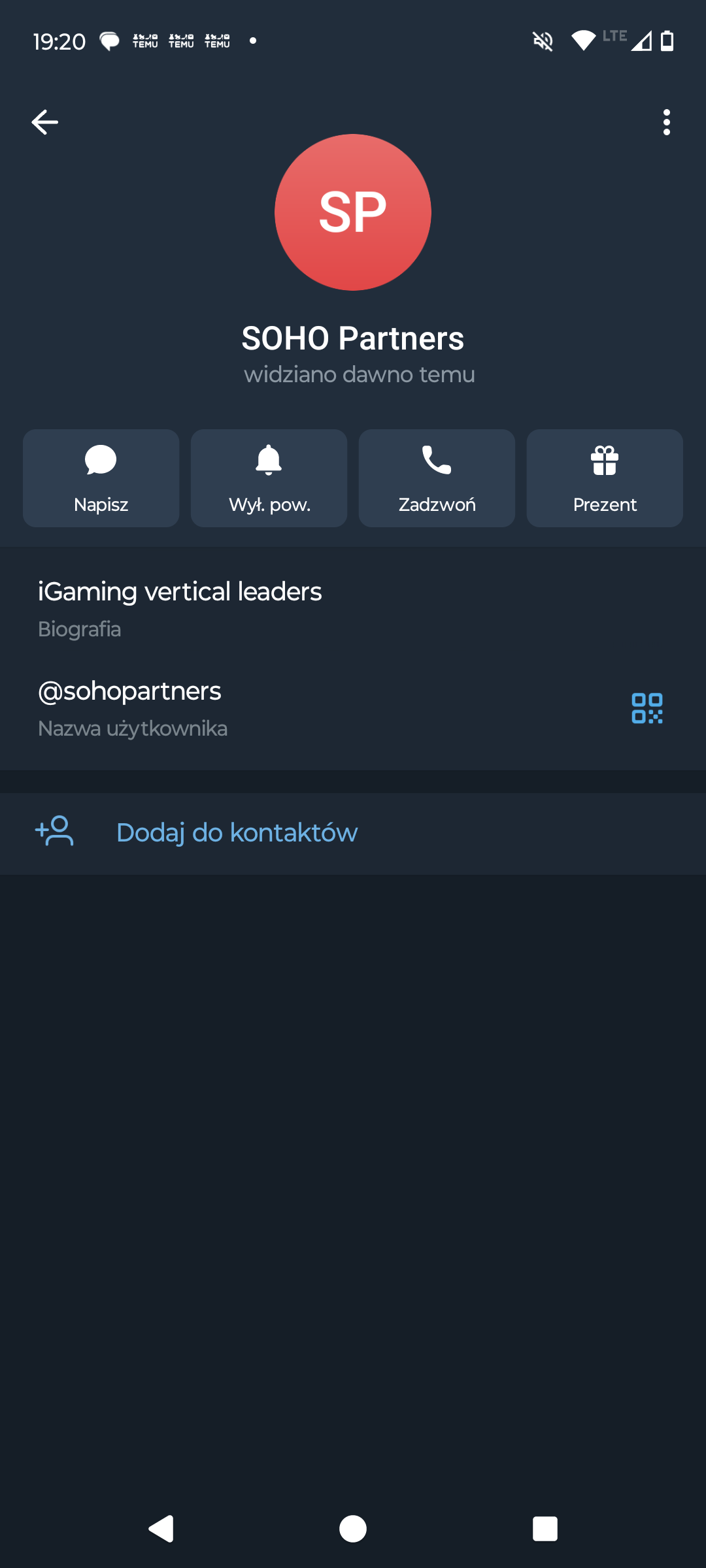Open the SP profile avatar

coord(353,212)
